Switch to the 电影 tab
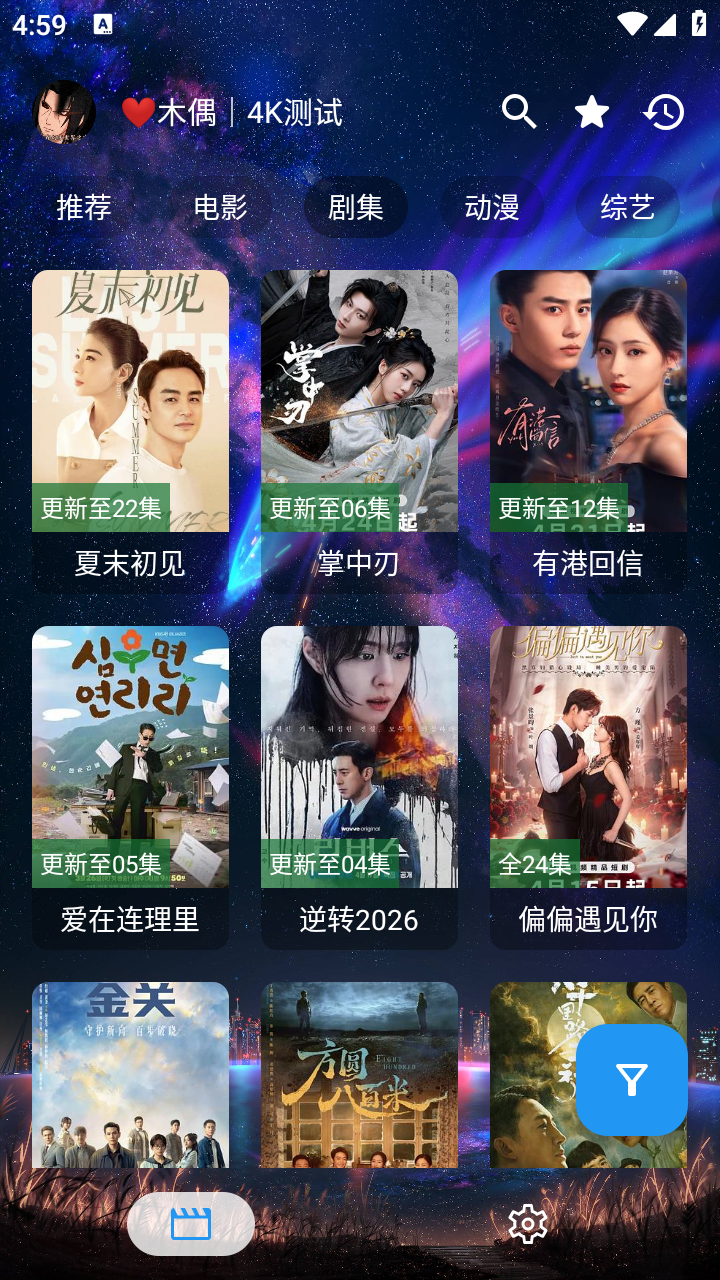Image resolution: width=720 pixels, height=1280 pixels. [220, 207]
